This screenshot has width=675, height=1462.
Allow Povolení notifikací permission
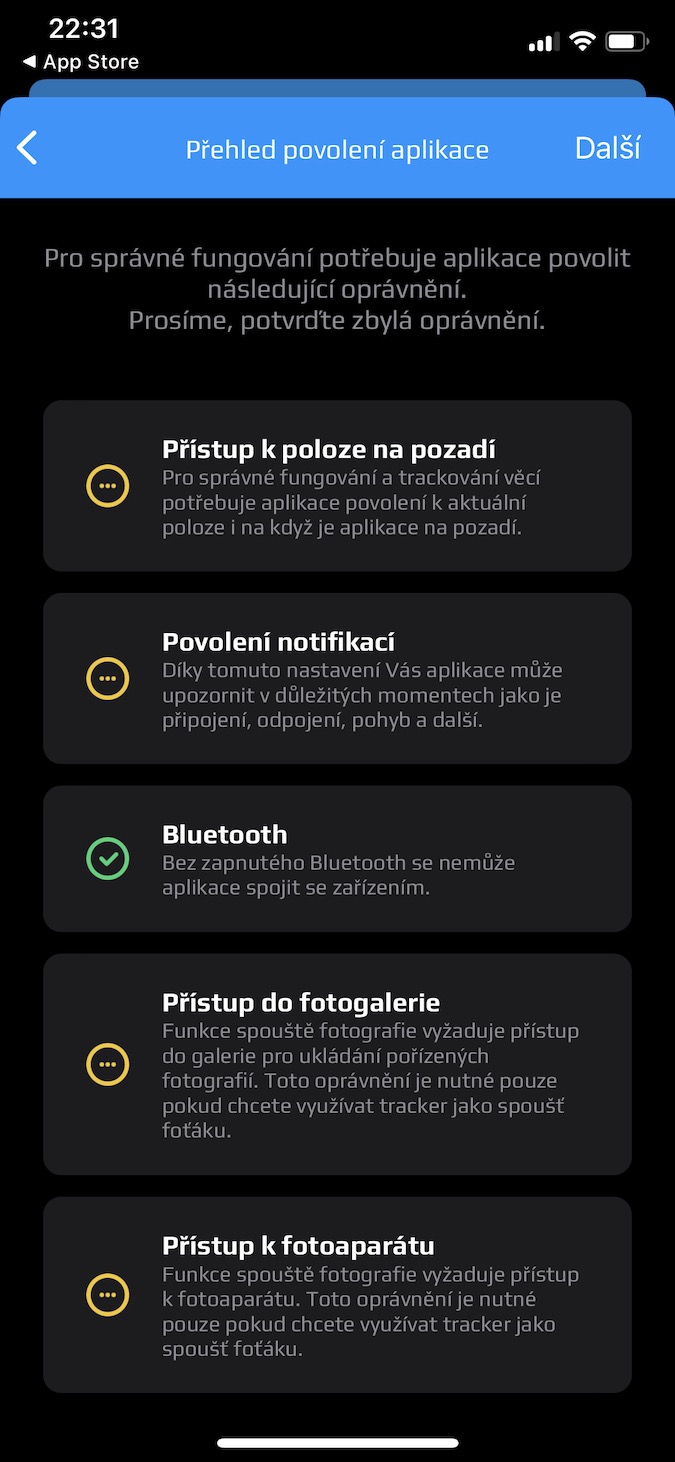[337, 678]
